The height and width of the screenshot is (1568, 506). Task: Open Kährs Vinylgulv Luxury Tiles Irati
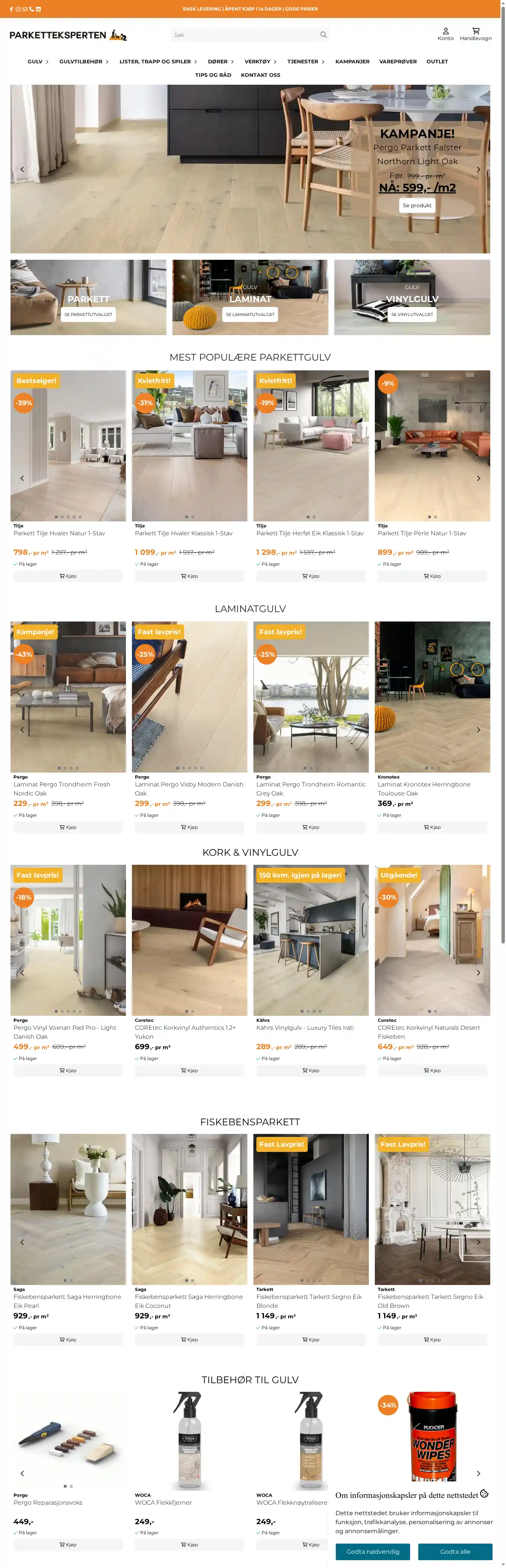[x=304, y=1027]
